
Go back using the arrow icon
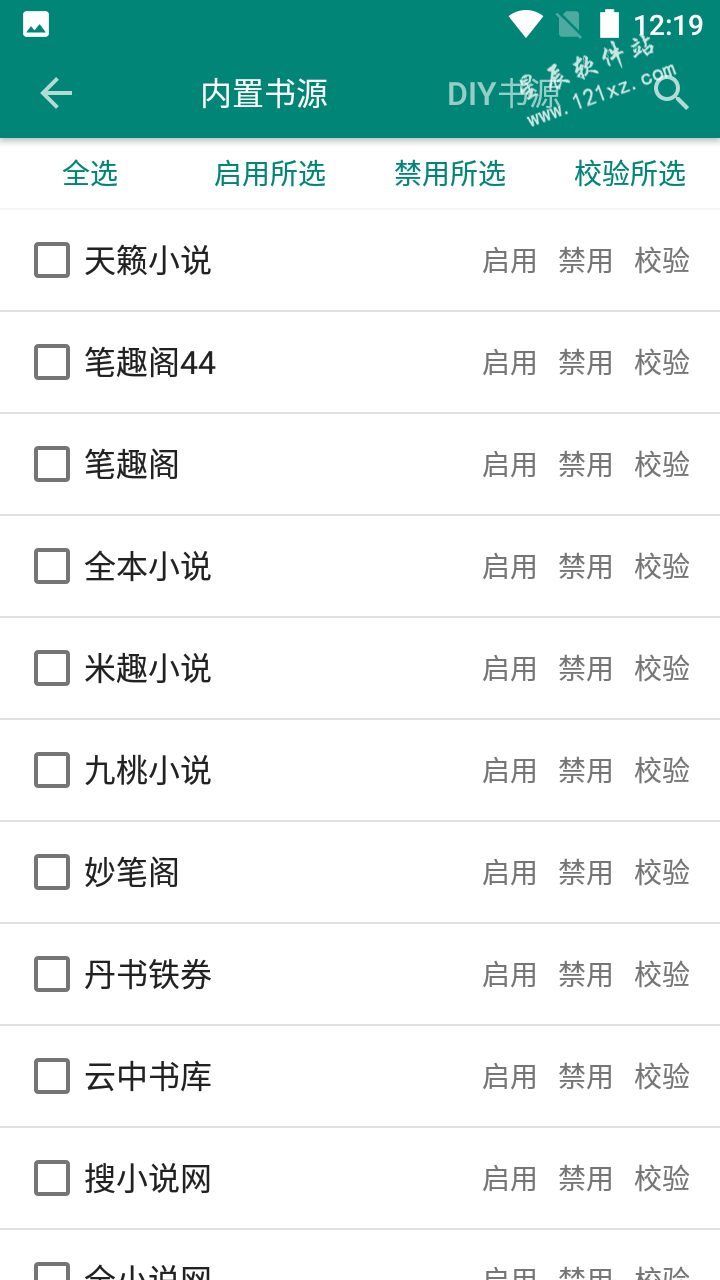pos(56,93)
